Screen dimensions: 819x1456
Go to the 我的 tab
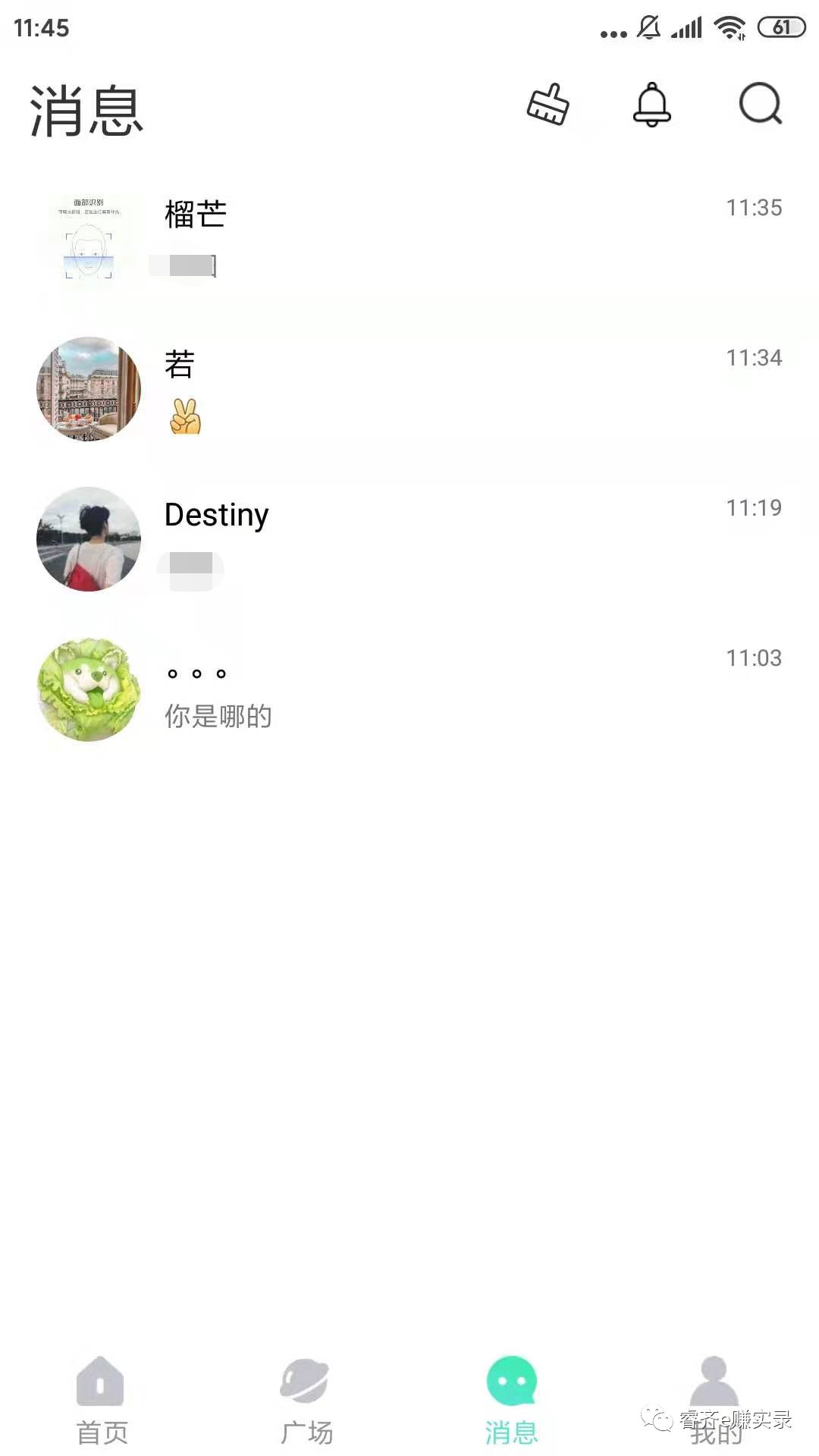coord(716,1400)
